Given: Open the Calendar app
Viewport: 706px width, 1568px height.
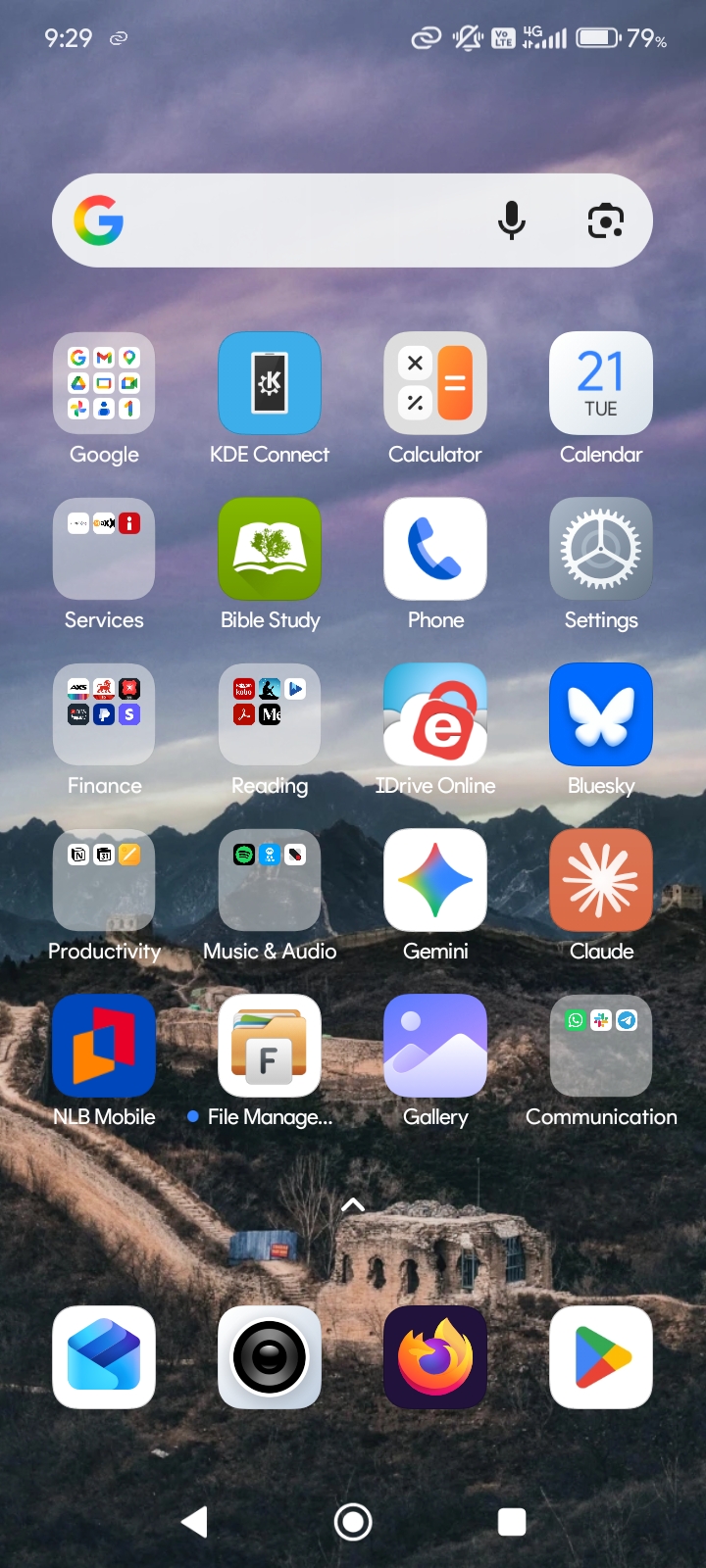Looking at the screenshot, I should point(601,383).
